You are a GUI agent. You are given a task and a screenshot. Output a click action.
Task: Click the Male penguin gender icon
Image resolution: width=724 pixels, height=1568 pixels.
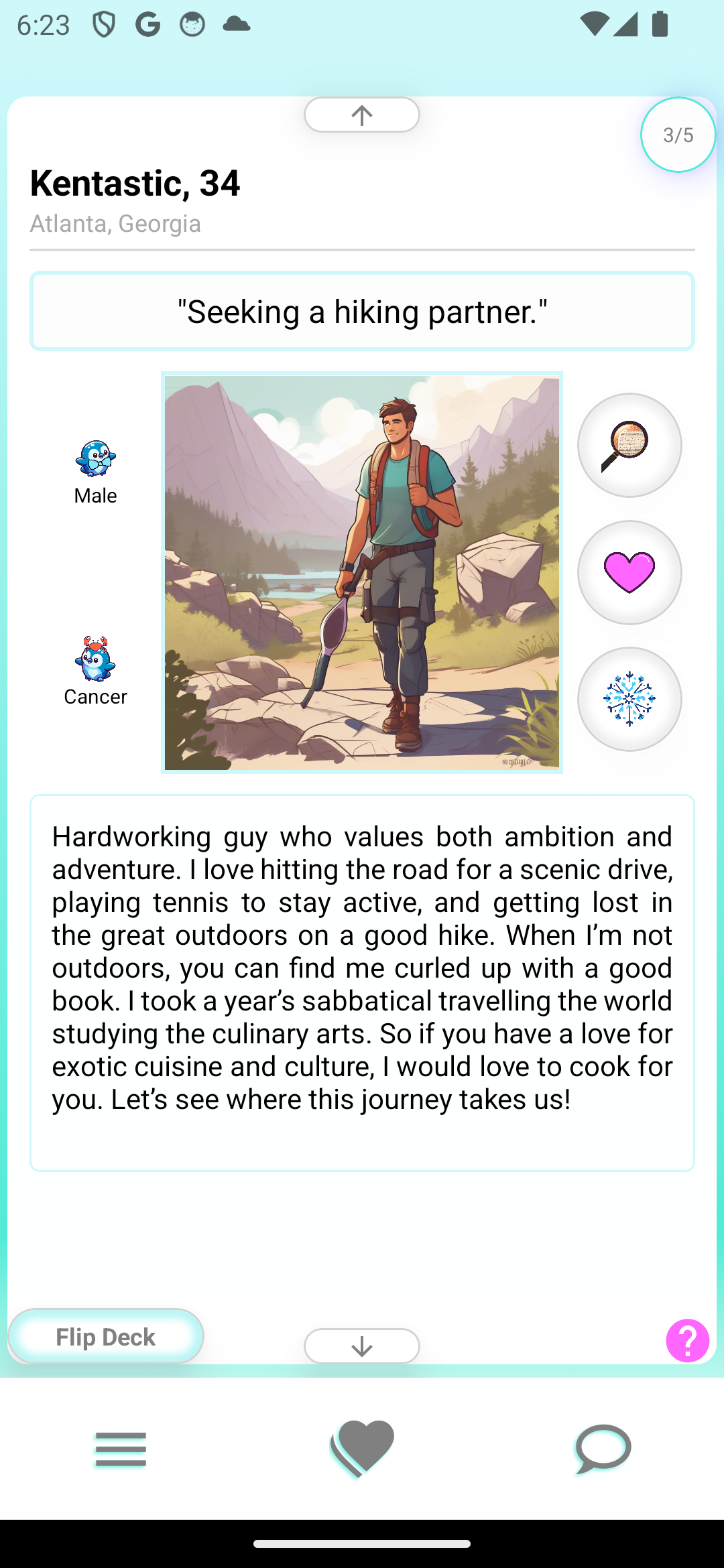tap(95, 460)
